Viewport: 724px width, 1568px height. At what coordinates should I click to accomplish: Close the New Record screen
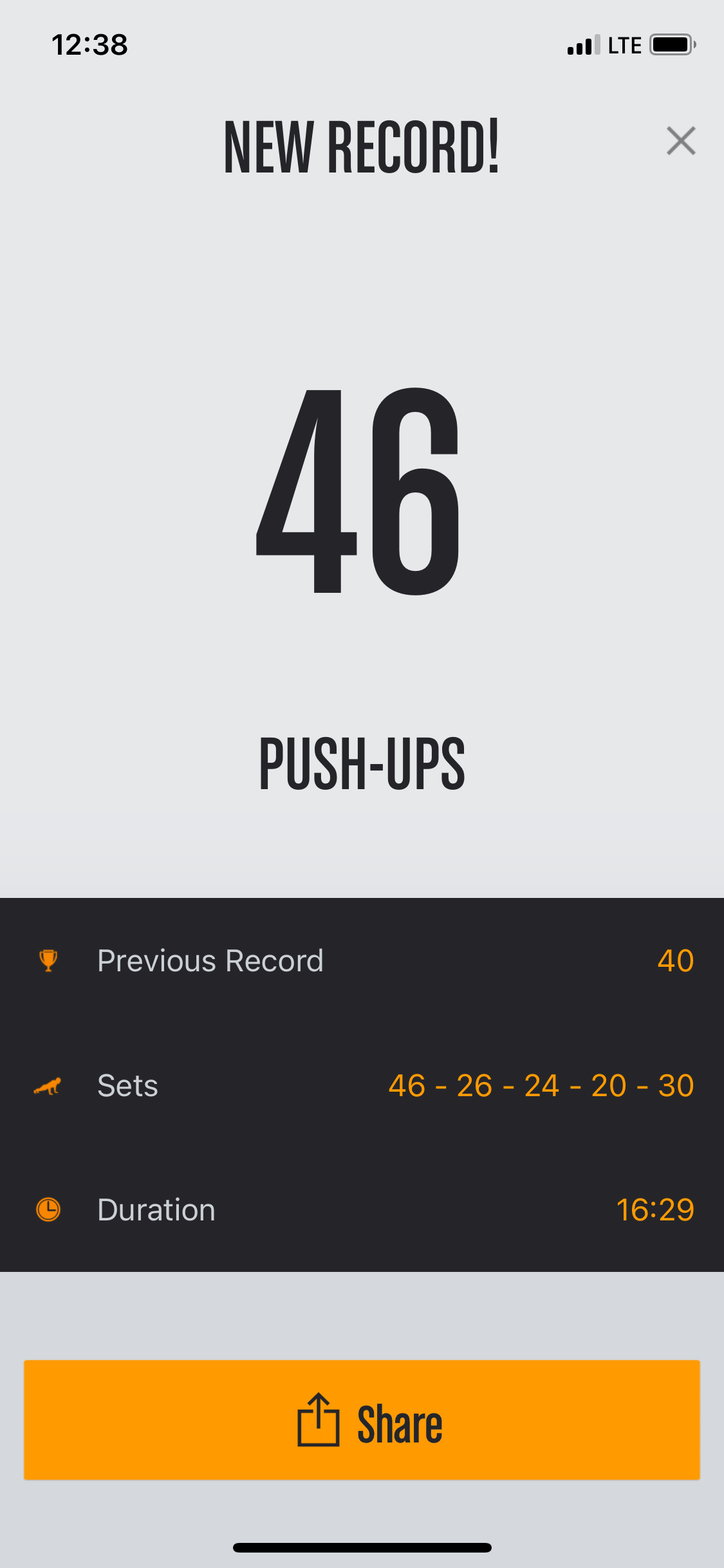click(x=681, y=141)
